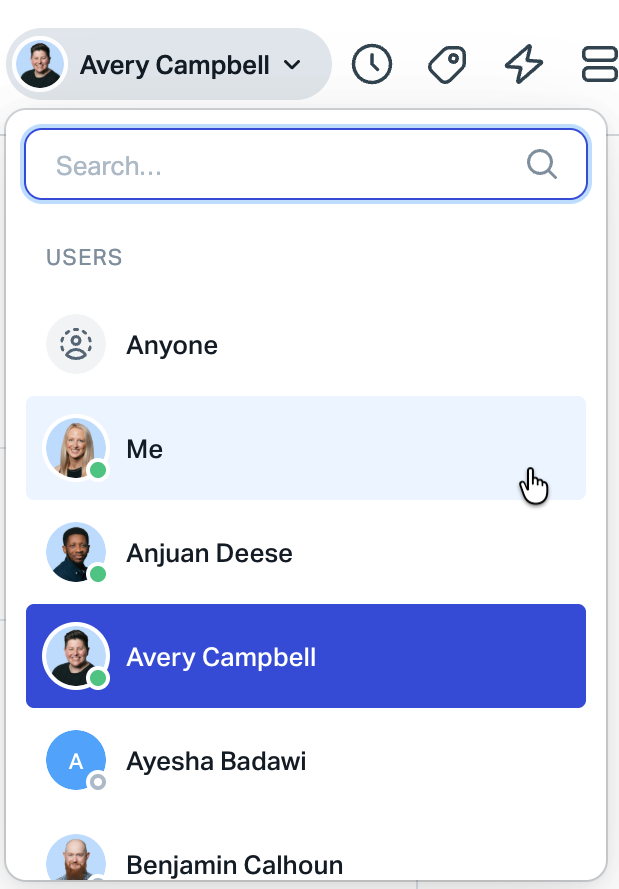Screen dimensions: 619x889
Task: Collapse the Avery Campbell user dropdown
Action: [168, 66]
